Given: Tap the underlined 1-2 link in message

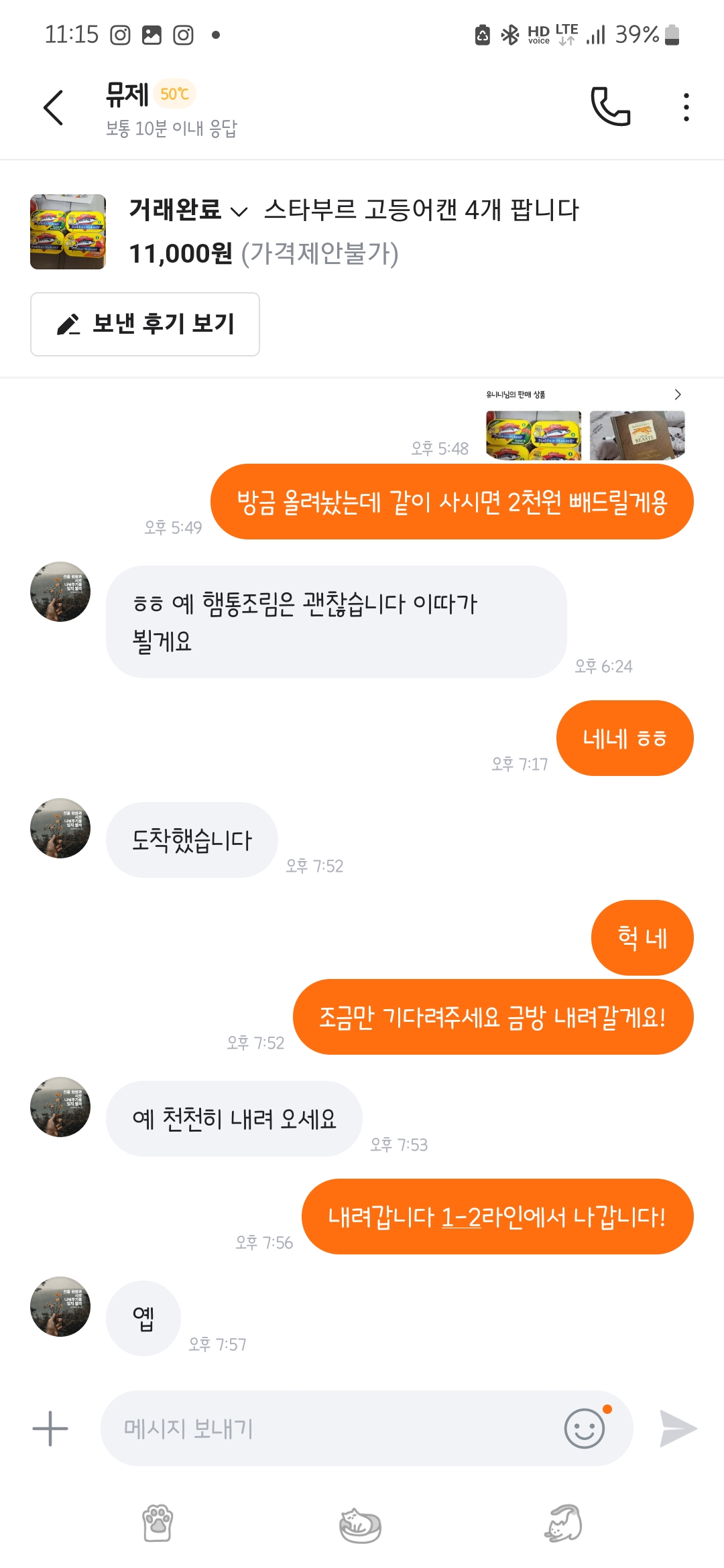Looking at the screenshot, I should 461,1217.
